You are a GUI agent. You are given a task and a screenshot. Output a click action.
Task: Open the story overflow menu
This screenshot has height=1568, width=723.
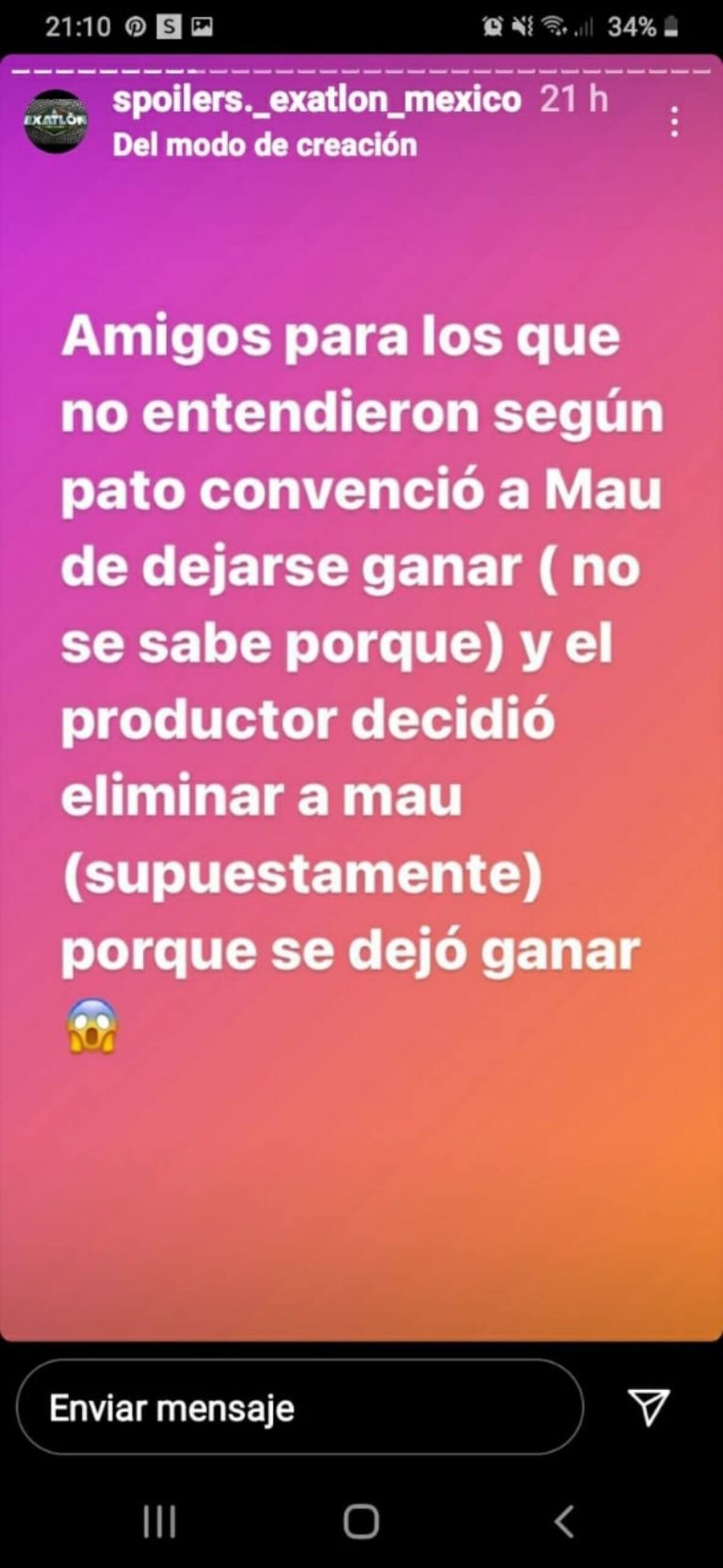point(674,122)
